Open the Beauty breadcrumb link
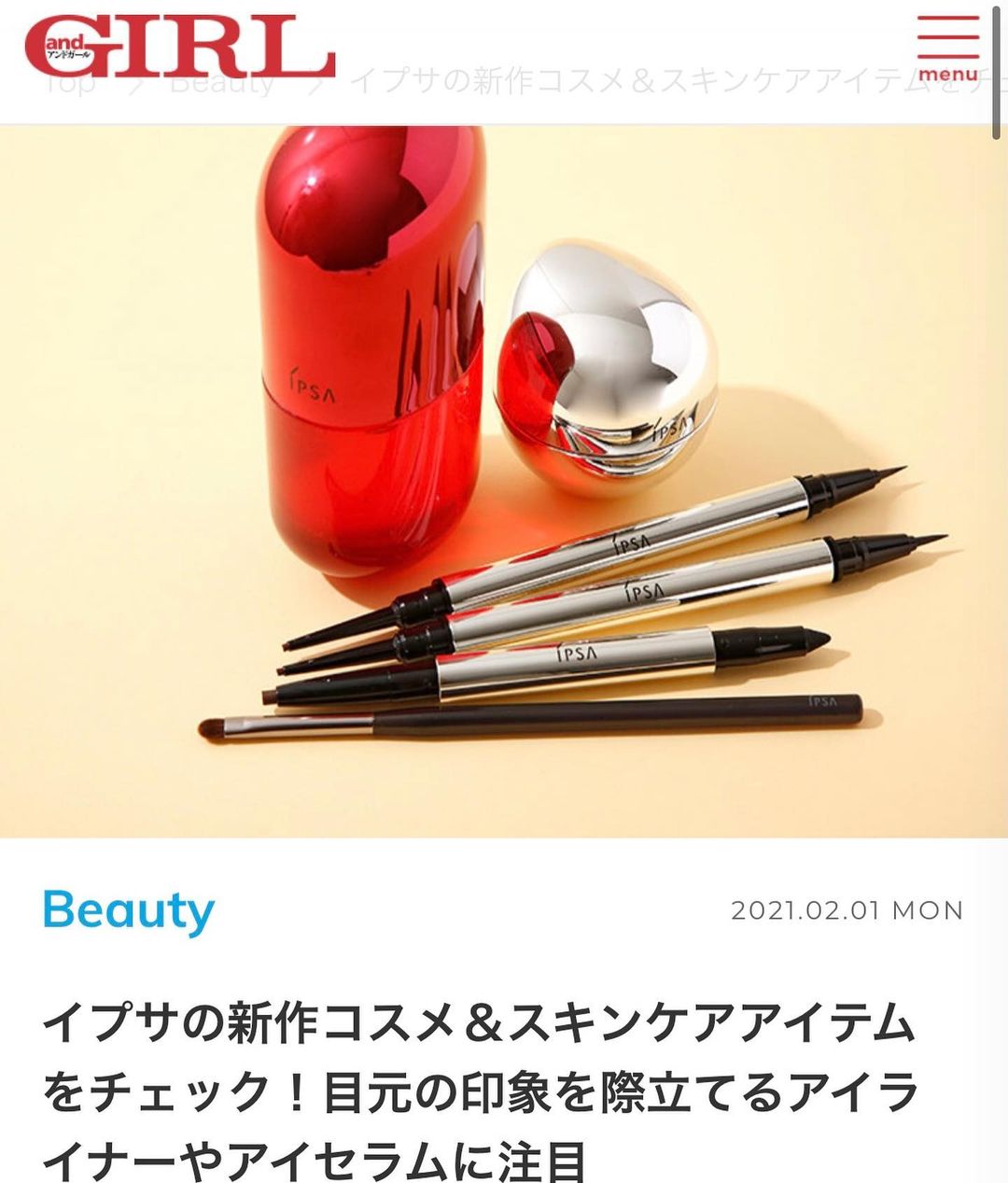The image size is (1008, 1183). (x=222, y=85)
